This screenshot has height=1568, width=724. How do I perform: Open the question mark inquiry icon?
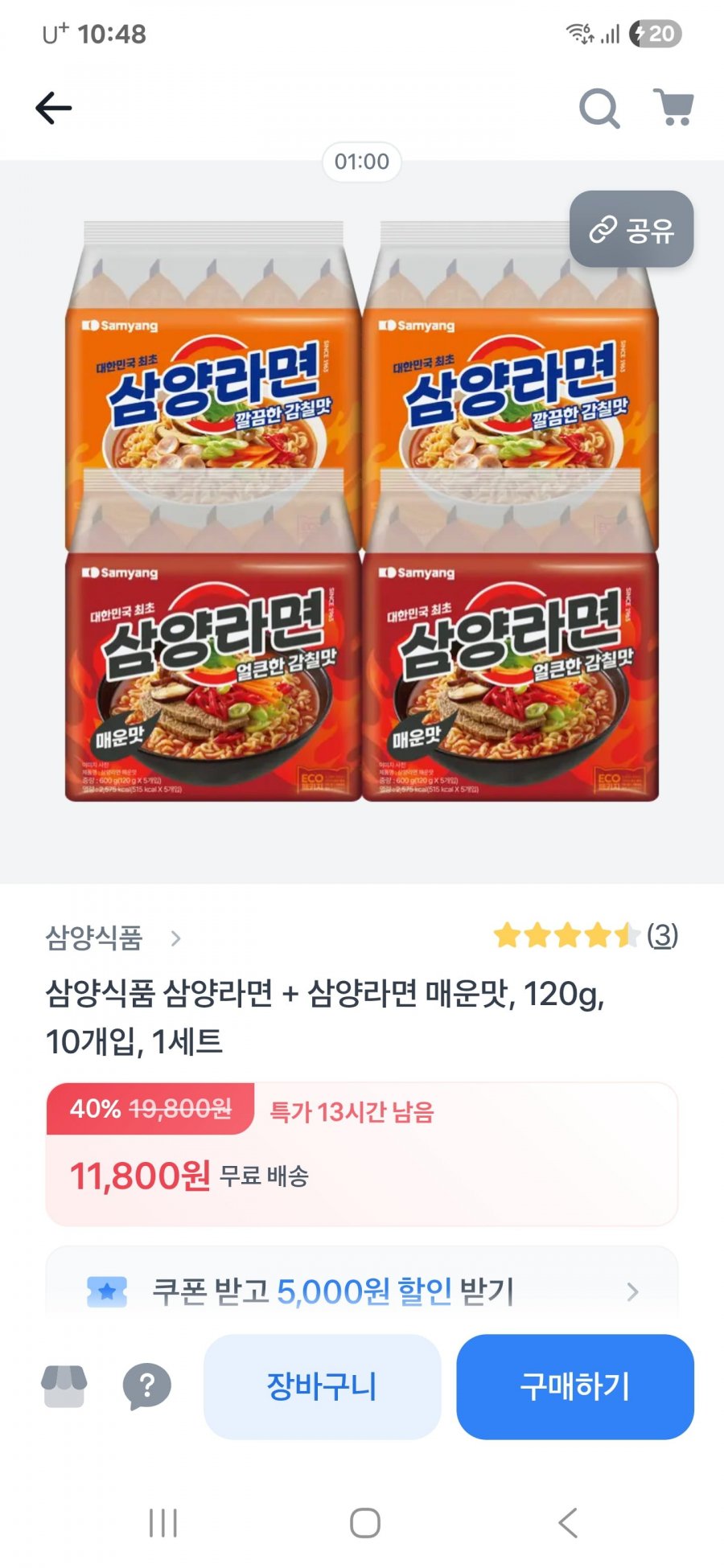click(146, 1386)
